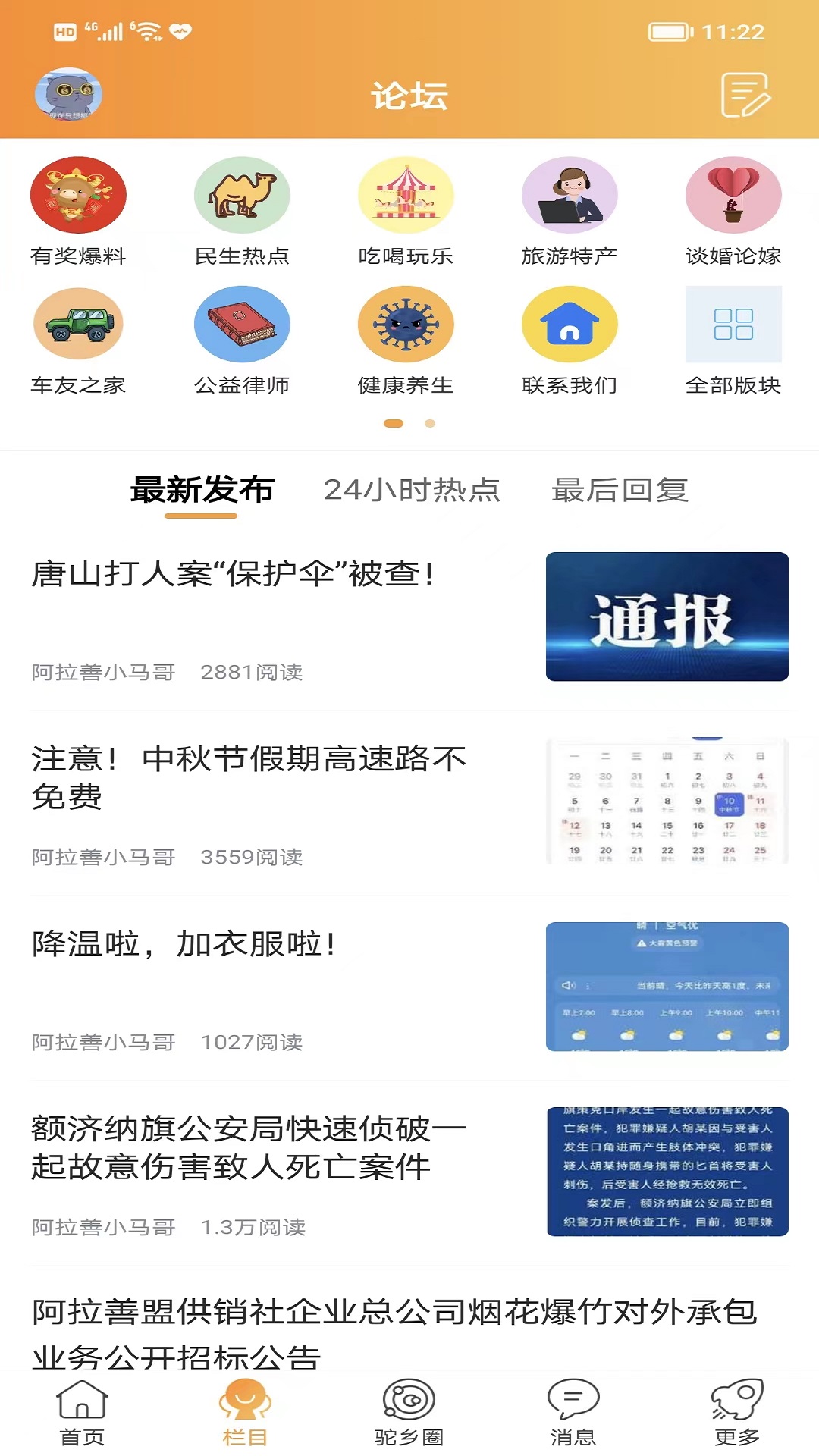Open the compose post icon
819x1456 pixels.
pyautogui.click(x=745, y=95)
